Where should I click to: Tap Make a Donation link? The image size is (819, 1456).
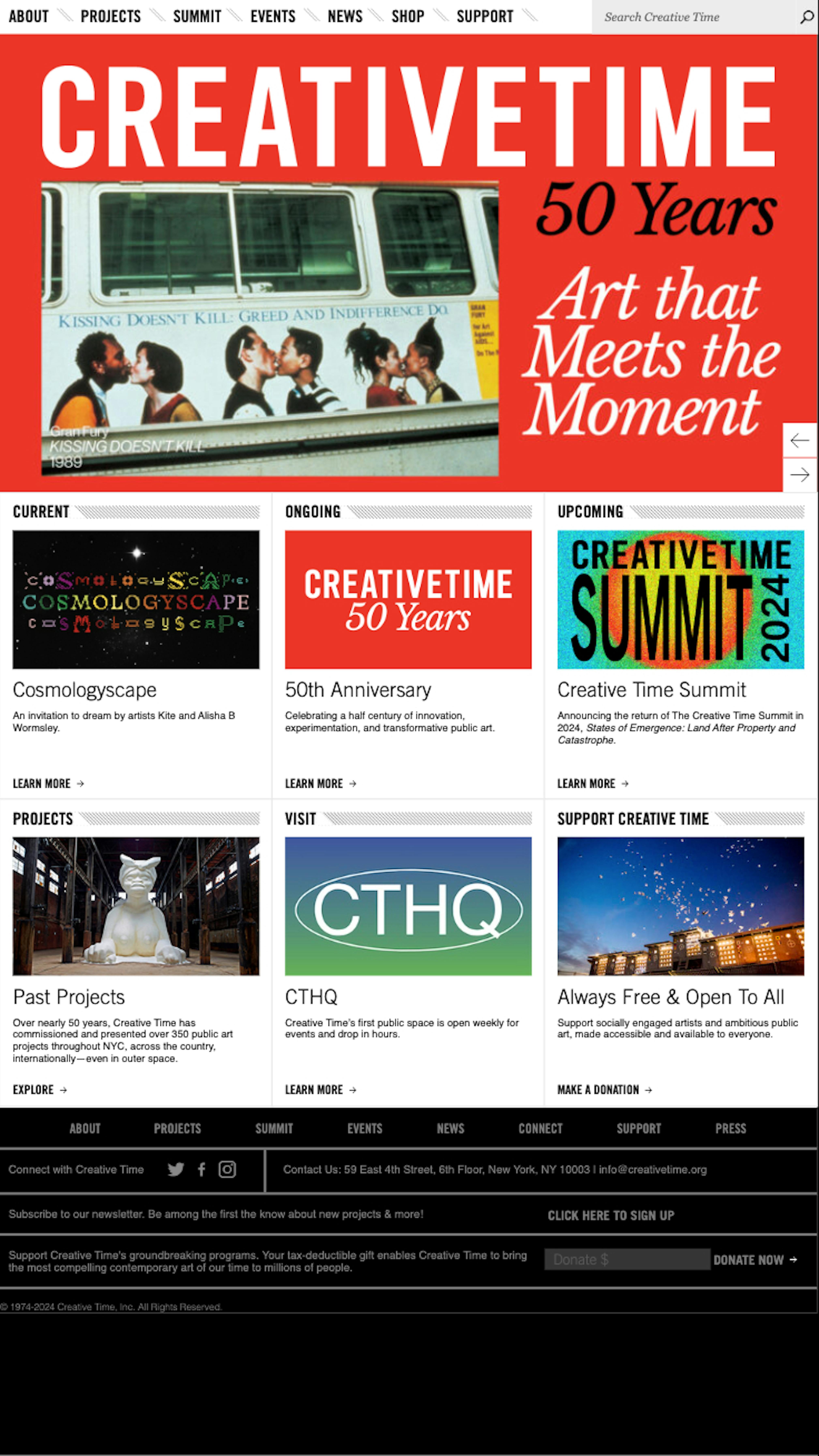pyautogui.click(x=604, y=1090)
